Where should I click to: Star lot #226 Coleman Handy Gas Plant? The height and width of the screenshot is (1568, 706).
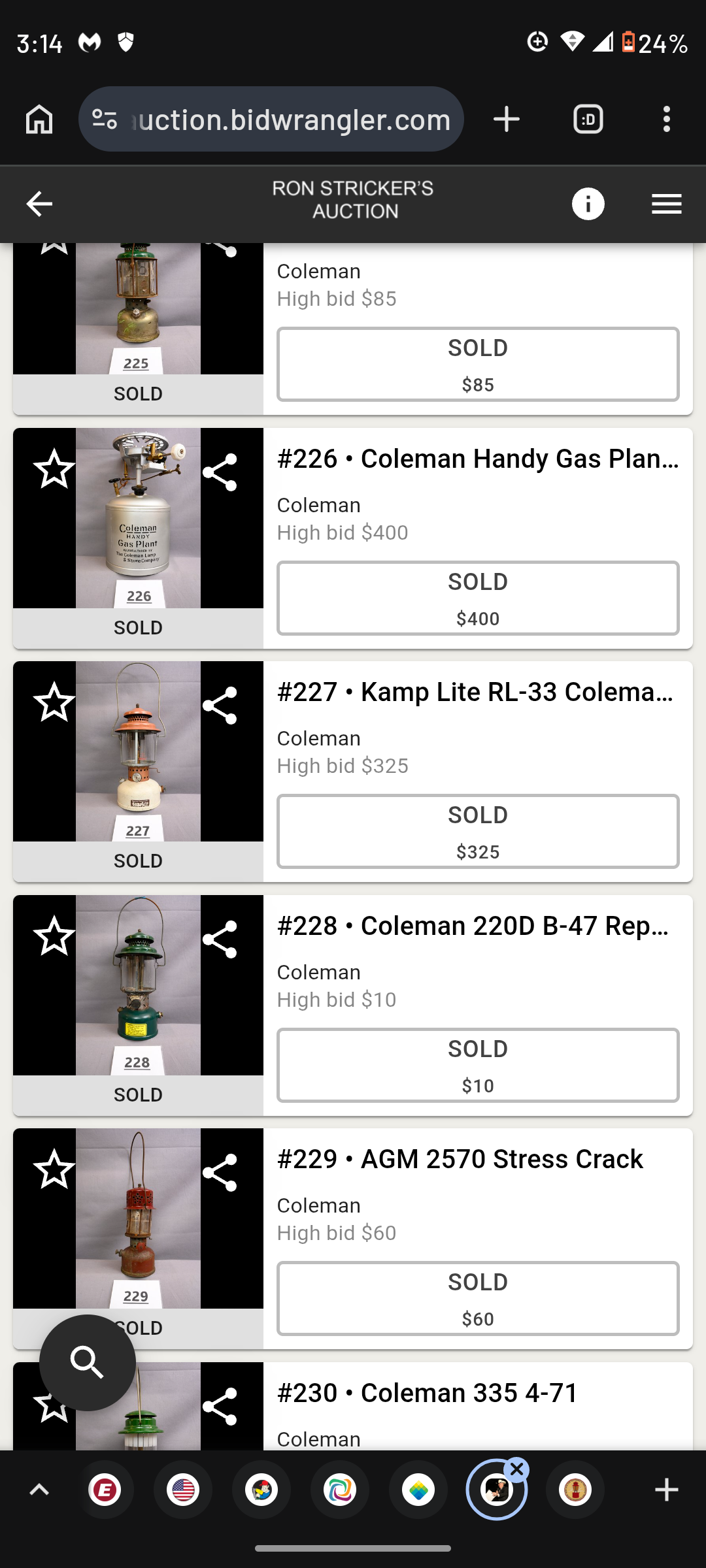click(x=54, y=469)
